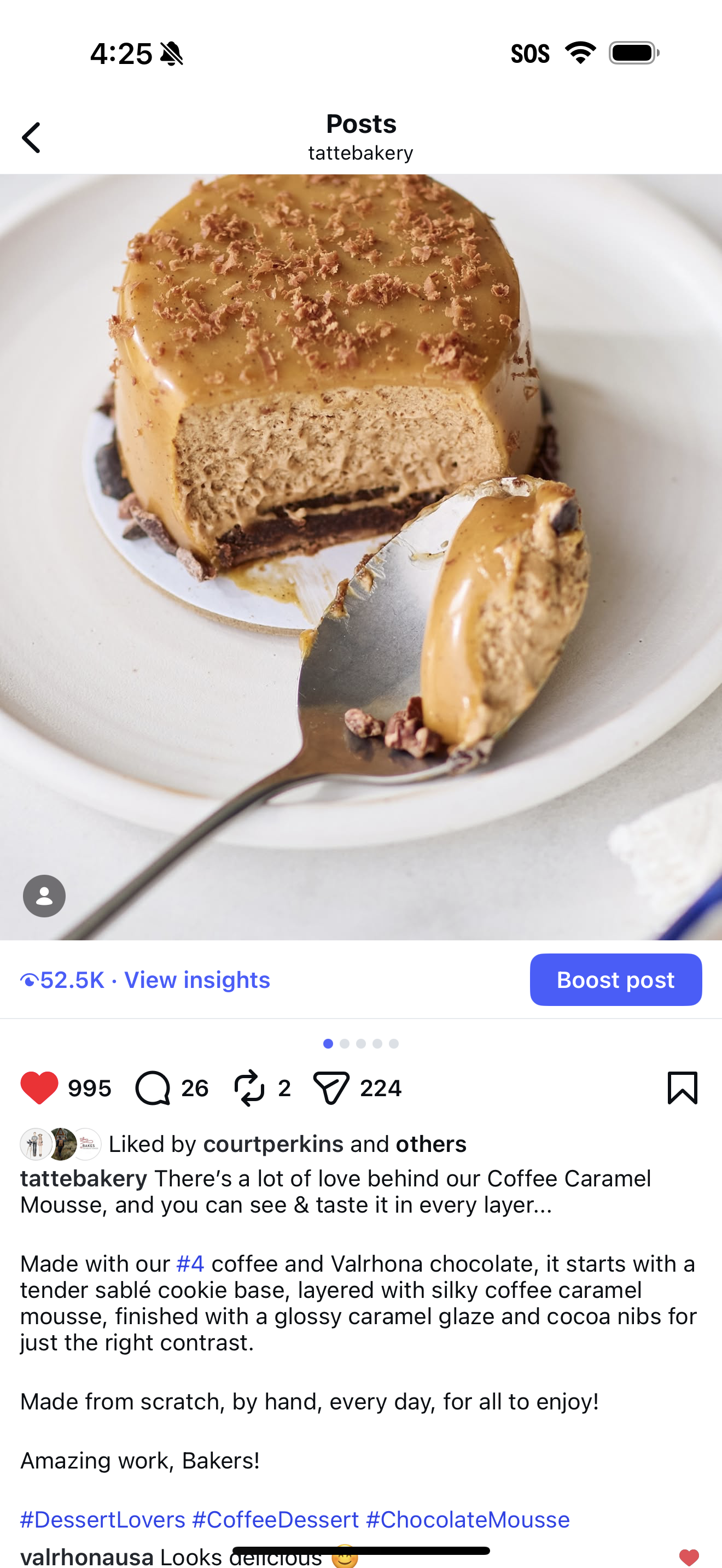Image resolution: width=722 pixels, height=1568 pixels.
Task: Open the #DessertLovers hashtag
Action: point(103,1519)
